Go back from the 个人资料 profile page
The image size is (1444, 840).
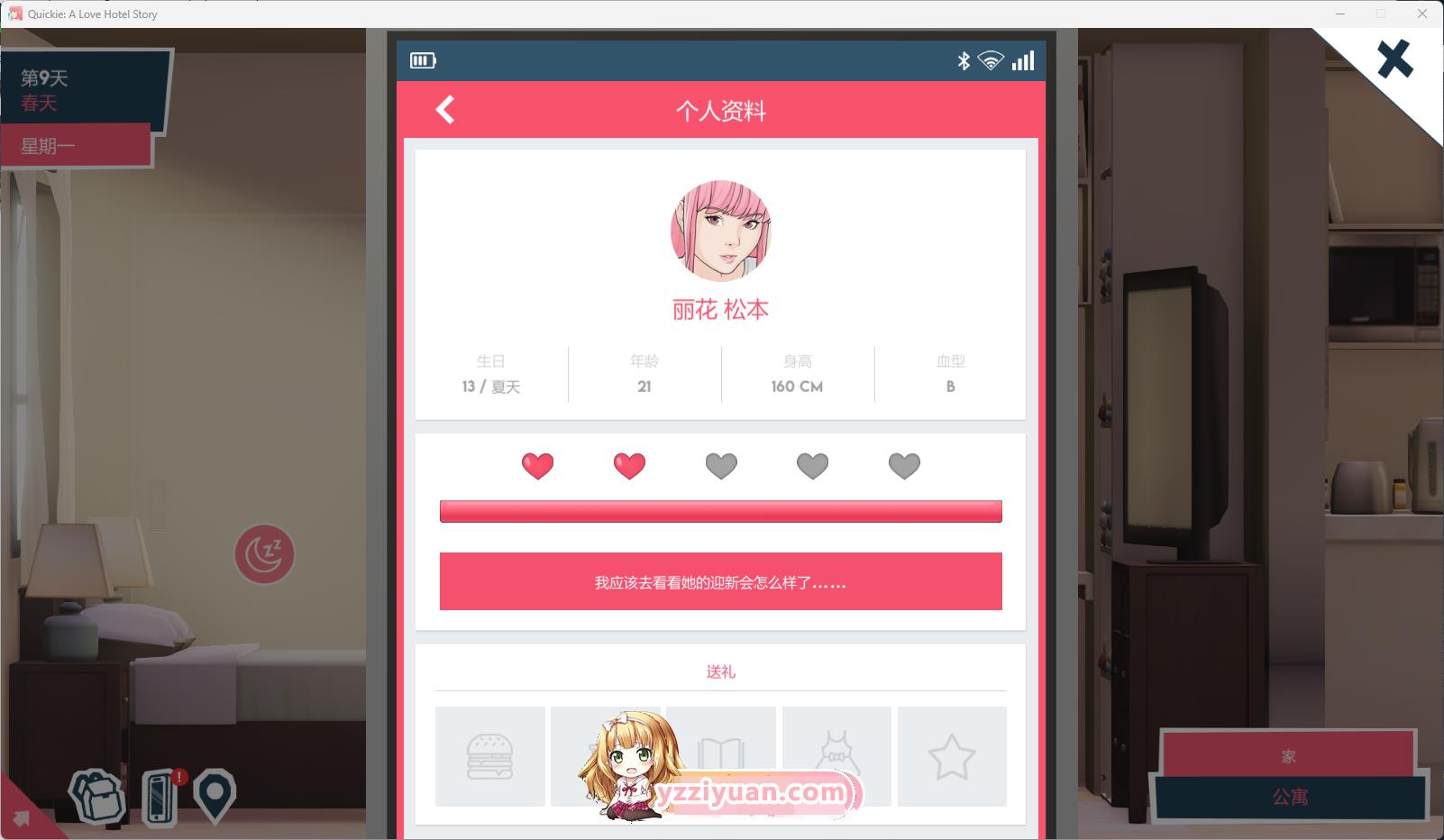[x=445, y=110]
